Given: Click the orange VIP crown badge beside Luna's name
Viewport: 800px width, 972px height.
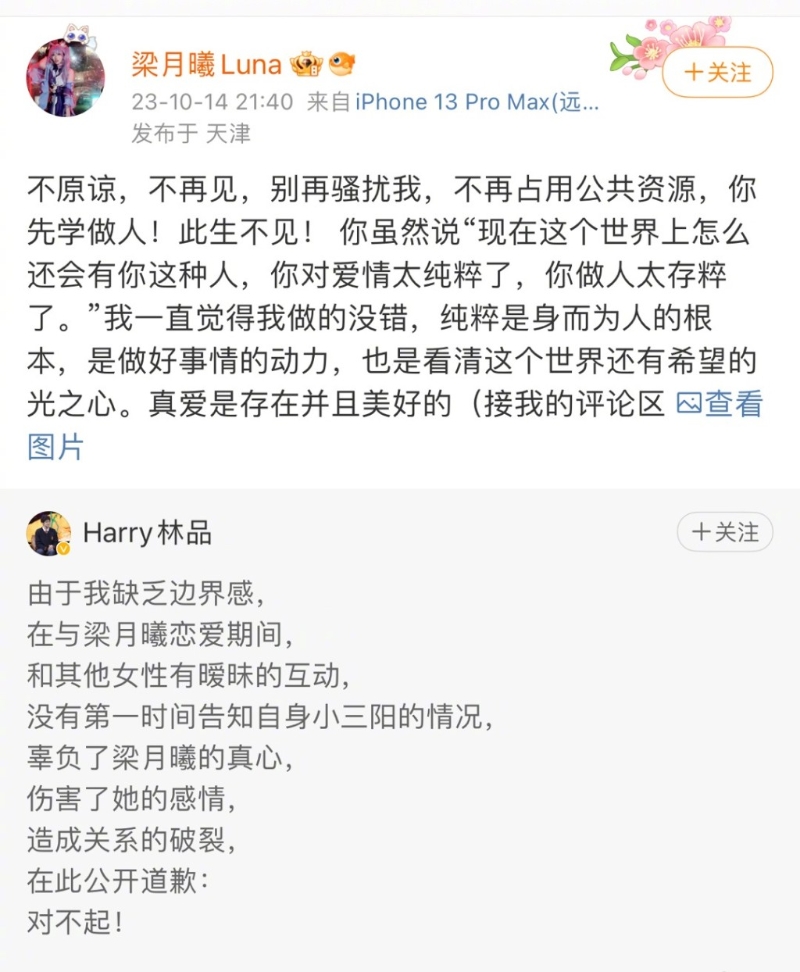Looking at the screenshot, I should (x=305, y=60).
